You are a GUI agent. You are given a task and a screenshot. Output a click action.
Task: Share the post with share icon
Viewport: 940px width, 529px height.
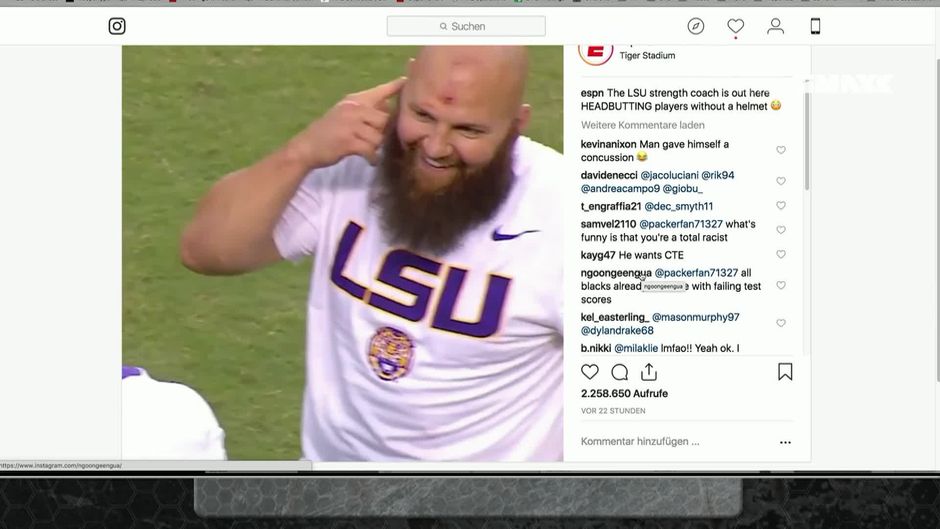point(649,372)
